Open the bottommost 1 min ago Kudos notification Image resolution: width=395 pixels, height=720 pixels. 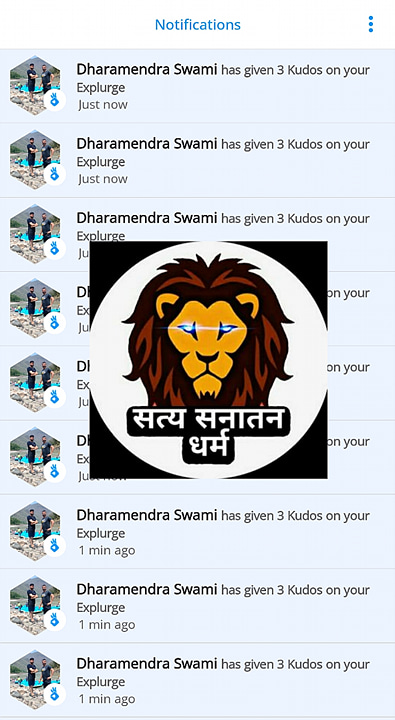pyautogui.click(x=198, y=680)
